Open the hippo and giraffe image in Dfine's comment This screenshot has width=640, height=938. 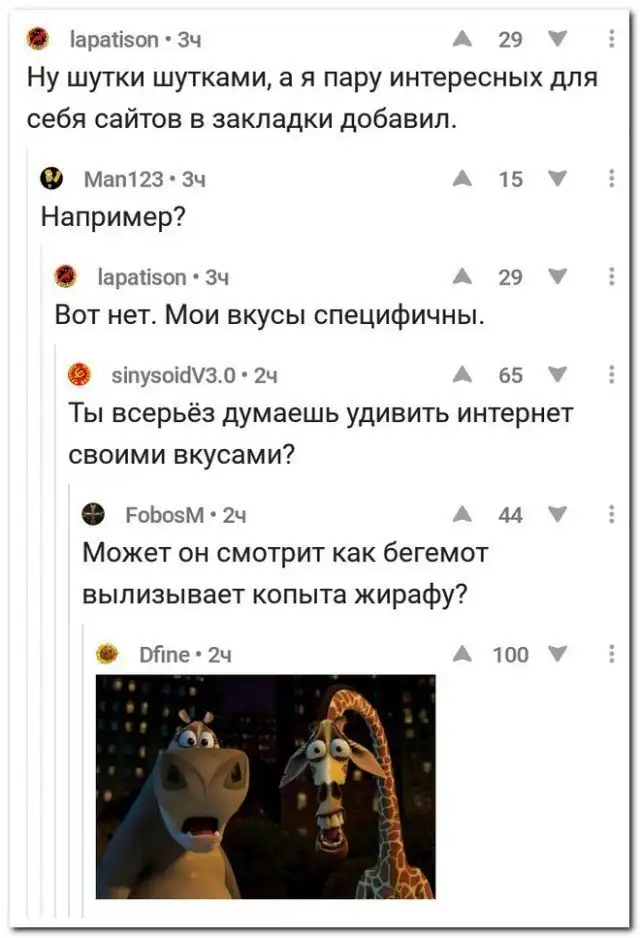[x=265, y=786]
